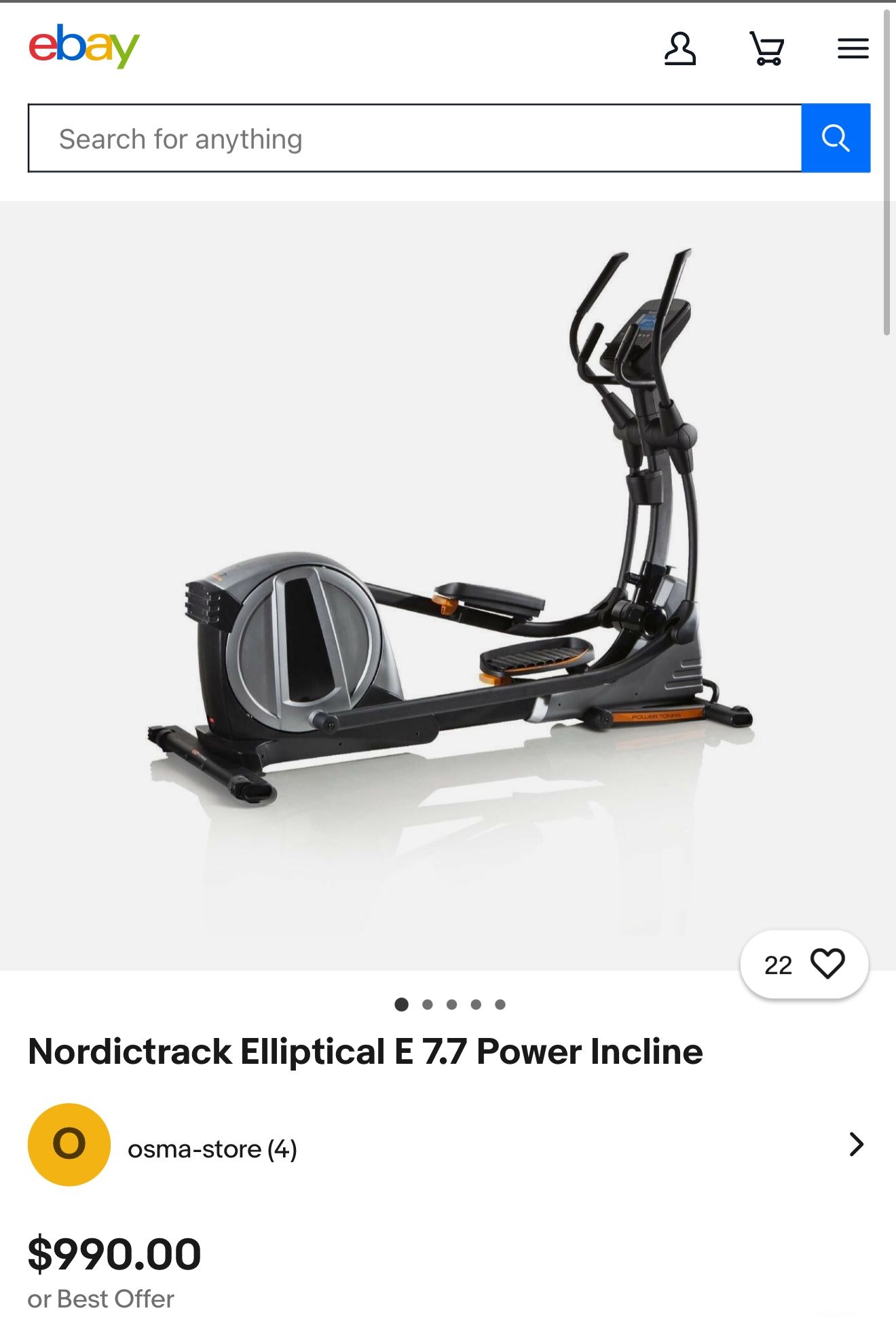Go to the eBay home page
Viewport: 896px width, 1317px height.
(x=83, y=46)
